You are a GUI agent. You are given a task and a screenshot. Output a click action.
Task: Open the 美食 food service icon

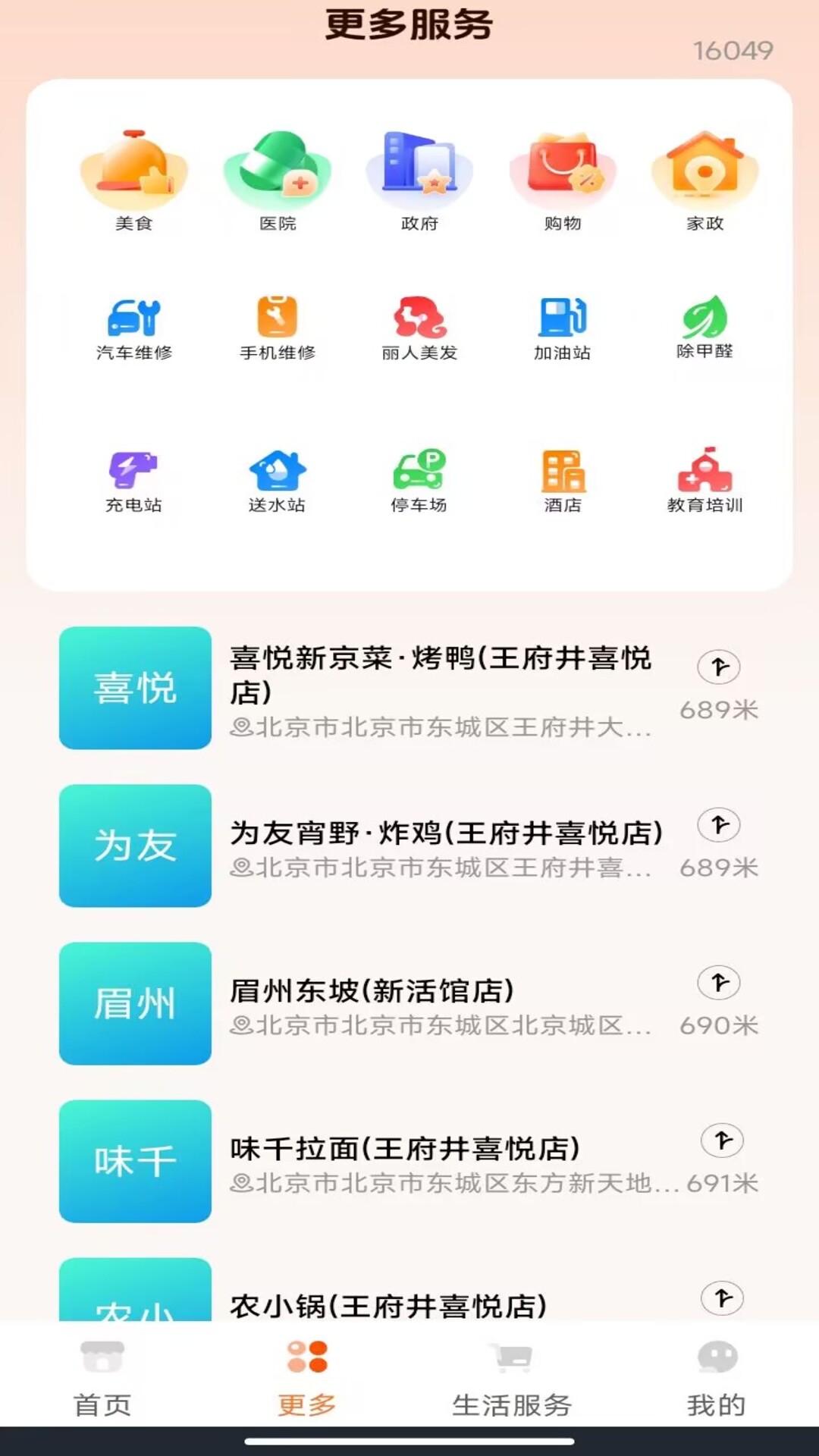click(134, 173)
